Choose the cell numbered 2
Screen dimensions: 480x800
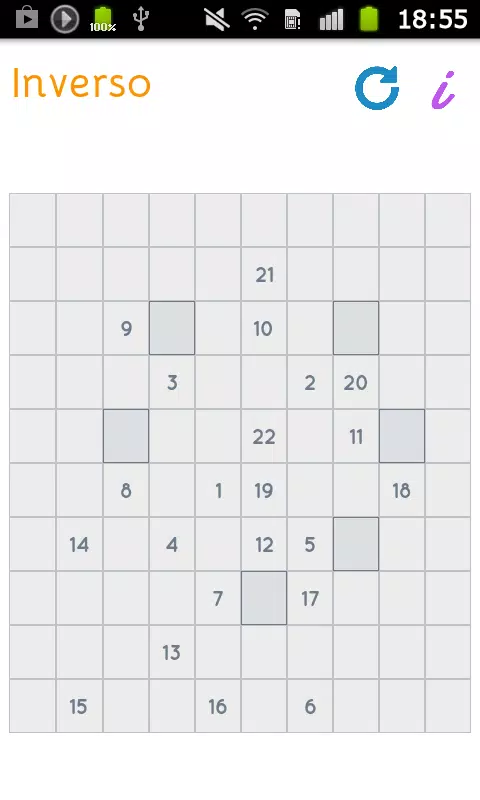[x=310, y=382]
